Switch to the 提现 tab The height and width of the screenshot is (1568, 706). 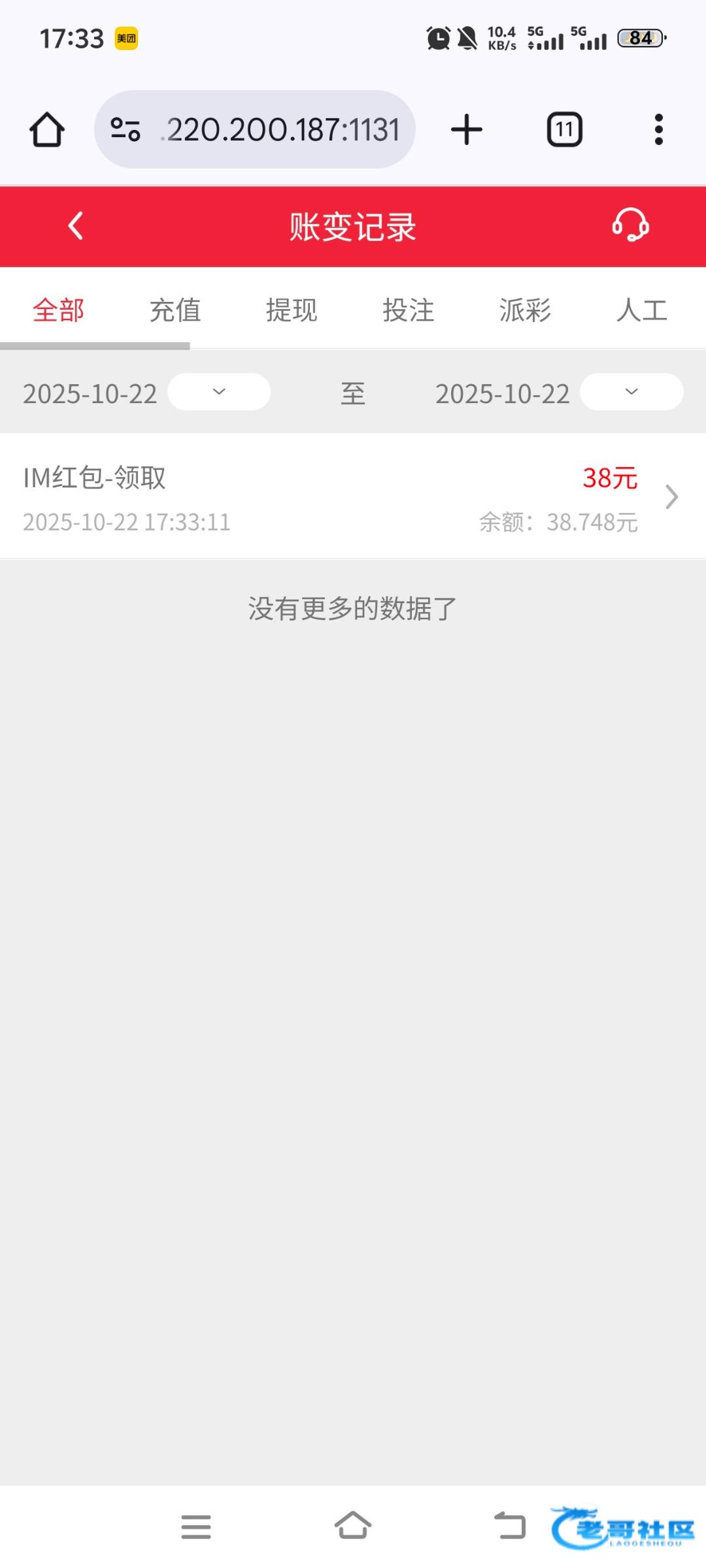[292, 310]
